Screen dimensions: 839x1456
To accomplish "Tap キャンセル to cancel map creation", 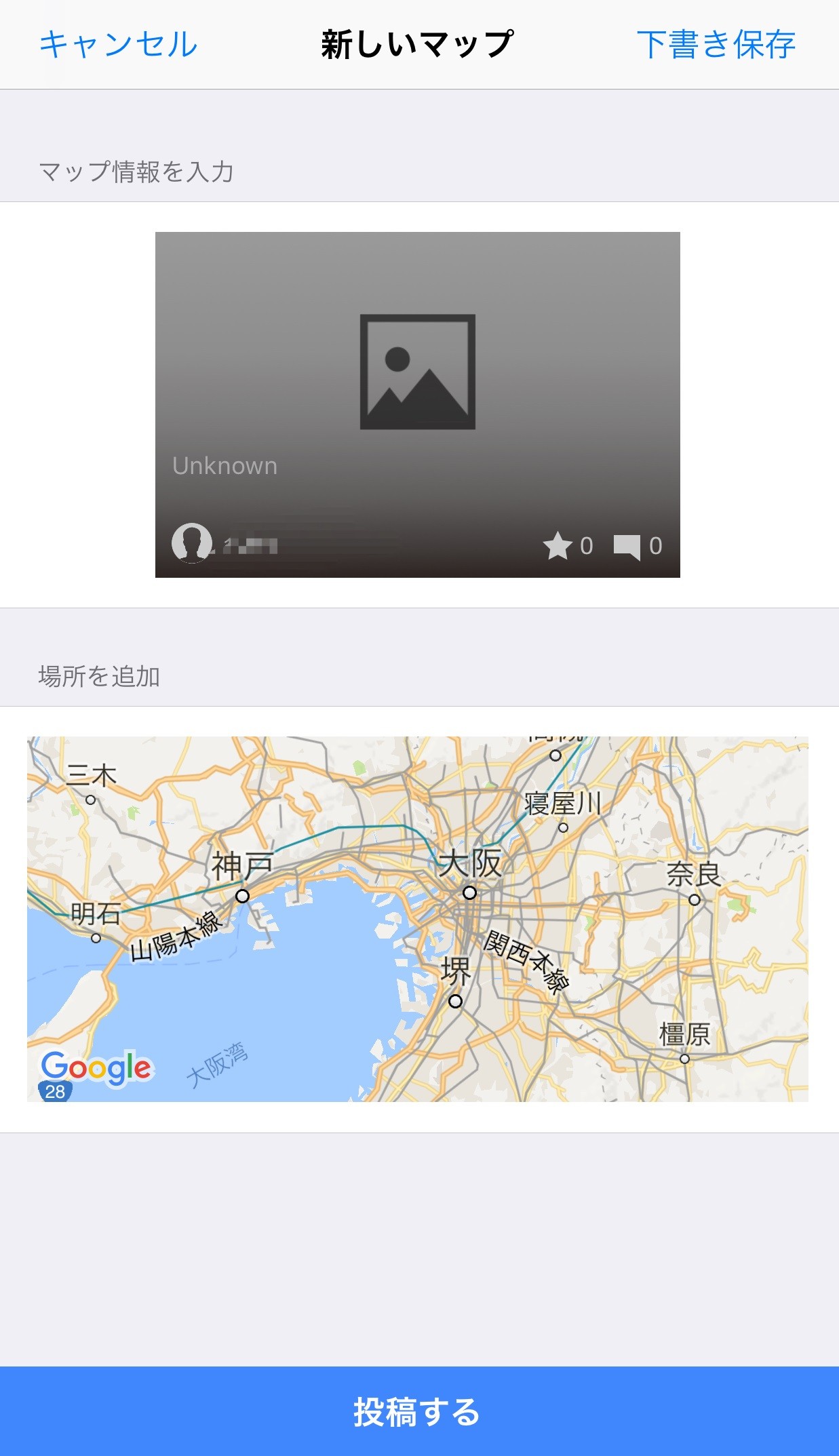I will click(x=118, y=45).
